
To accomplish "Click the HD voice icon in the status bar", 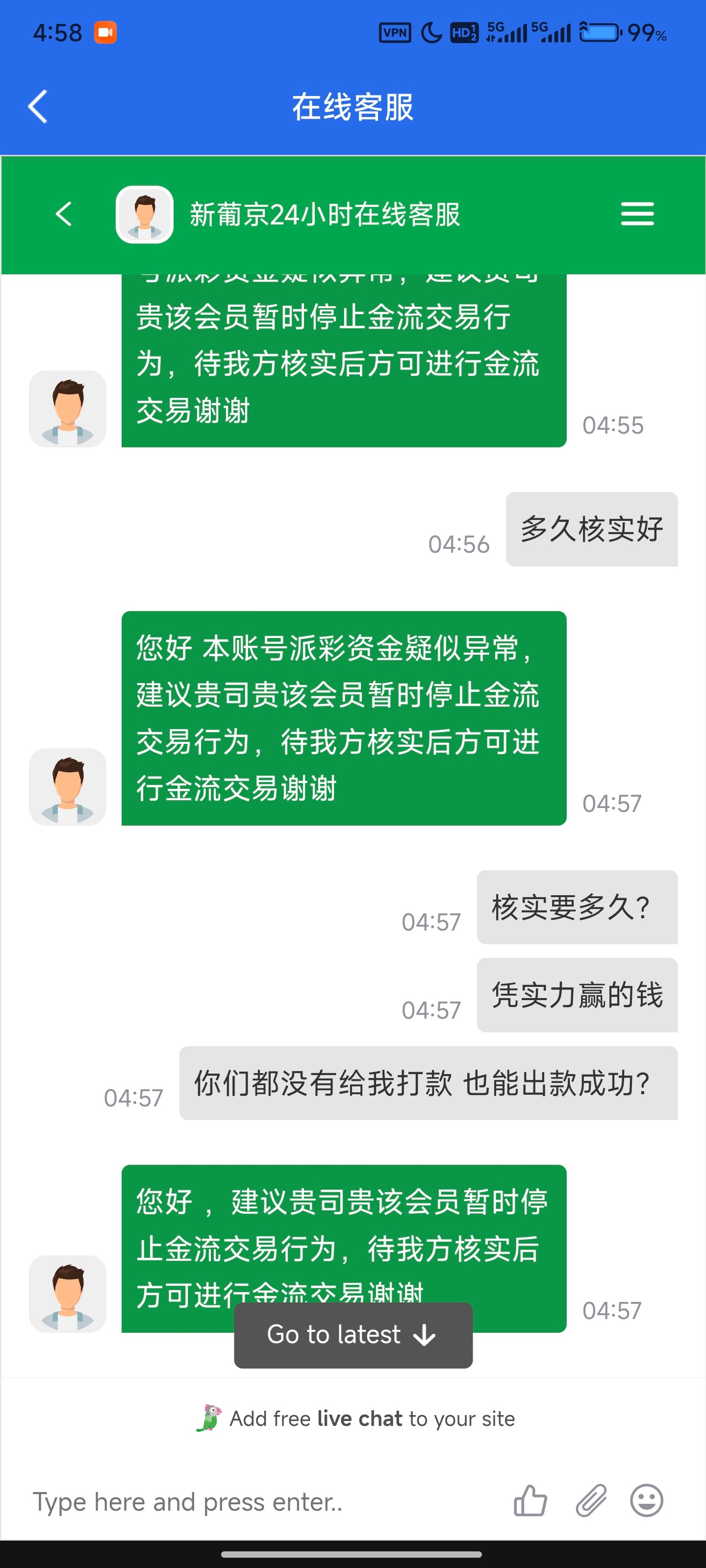I will 464,33.
